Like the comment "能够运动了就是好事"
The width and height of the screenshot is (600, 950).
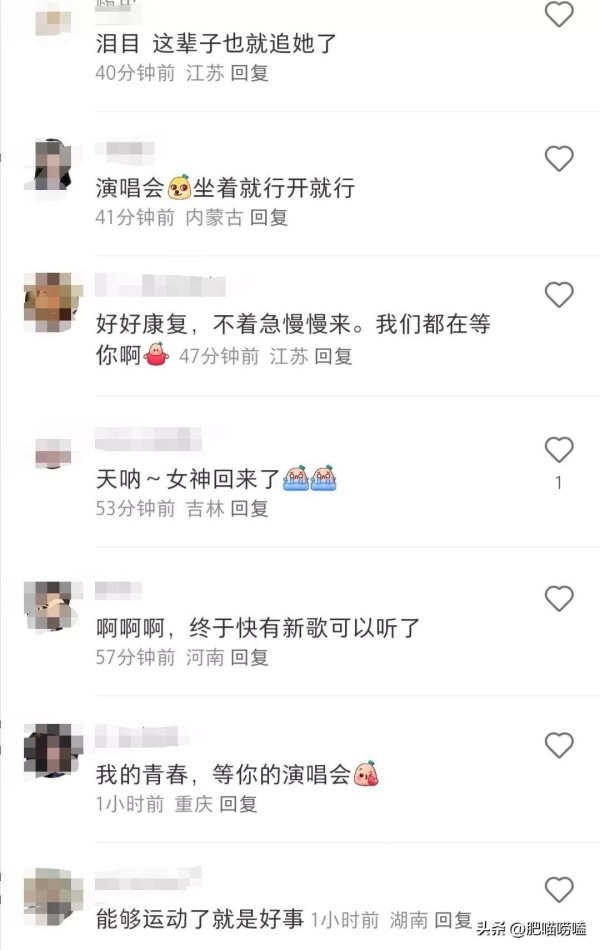559,889
